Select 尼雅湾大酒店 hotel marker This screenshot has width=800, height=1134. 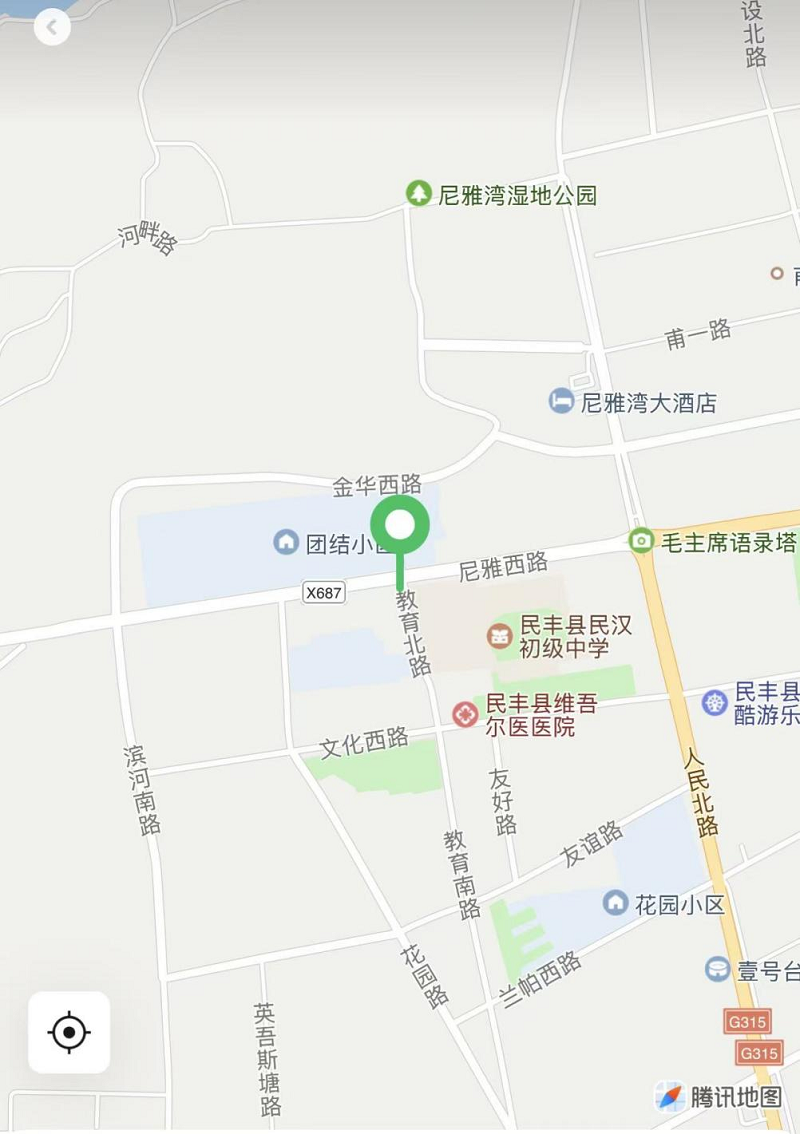561,402
